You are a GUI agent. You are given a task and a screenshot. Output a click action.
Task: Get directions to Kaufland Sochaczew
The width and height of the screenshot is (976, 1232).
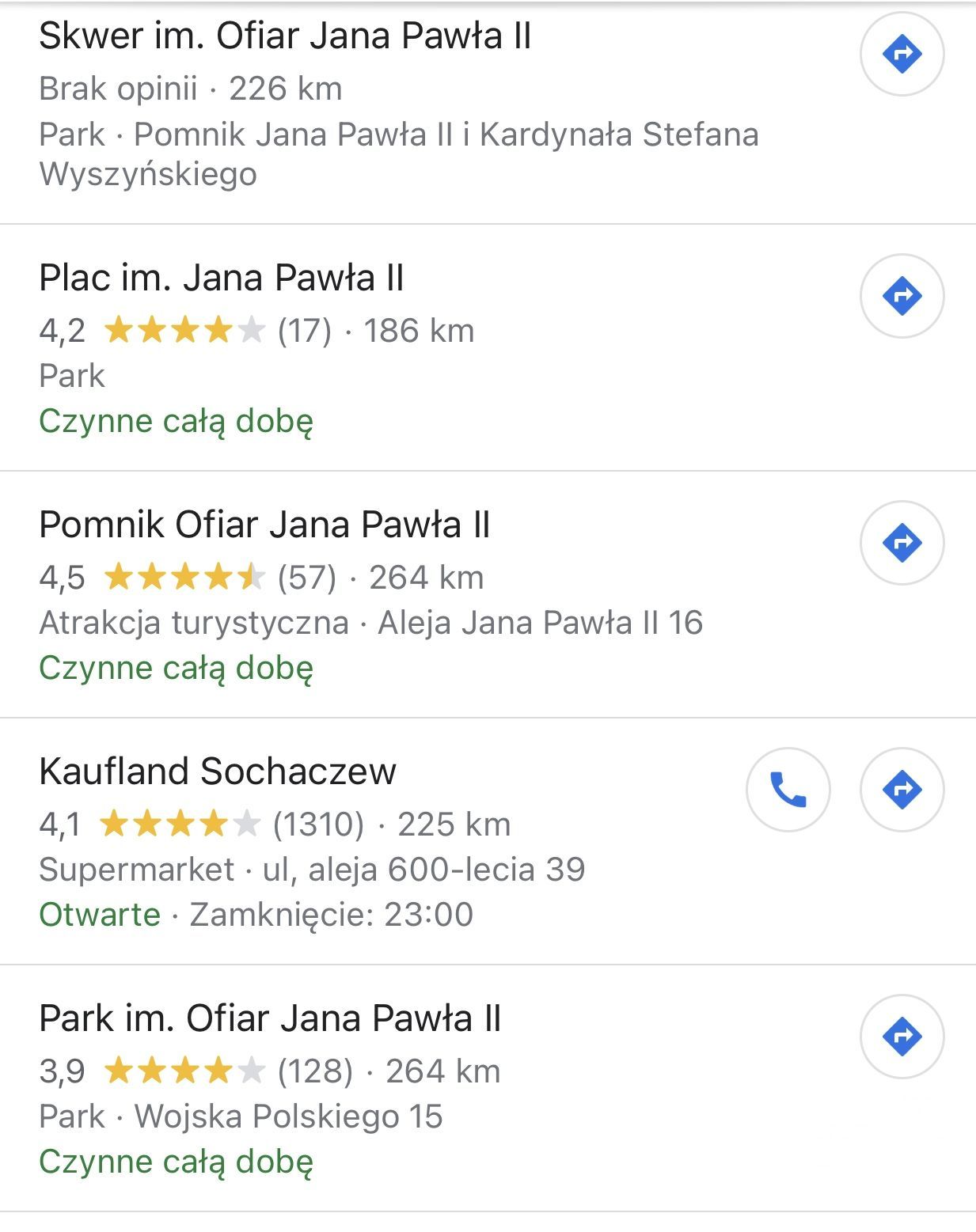coord(902,790)
